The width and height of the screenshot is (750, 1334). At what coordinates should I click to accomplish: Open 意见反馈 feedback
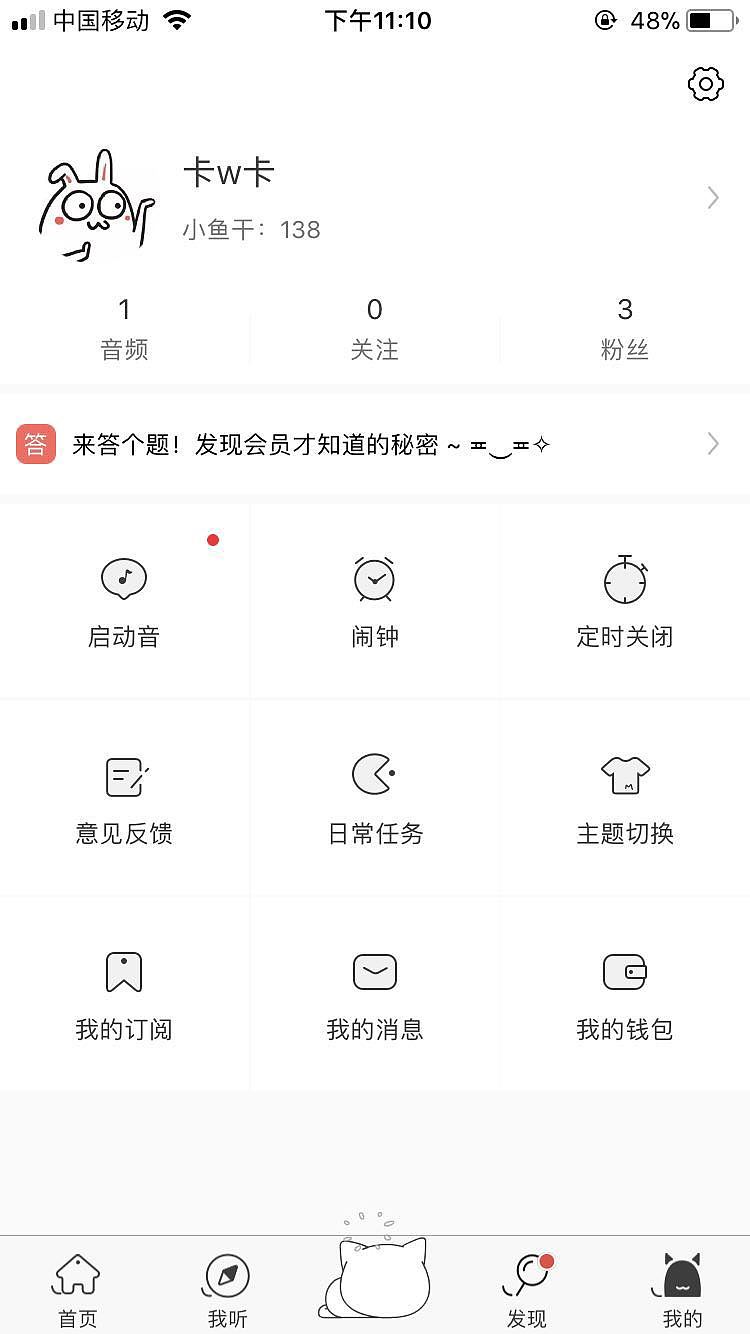(x=124, y=797)
